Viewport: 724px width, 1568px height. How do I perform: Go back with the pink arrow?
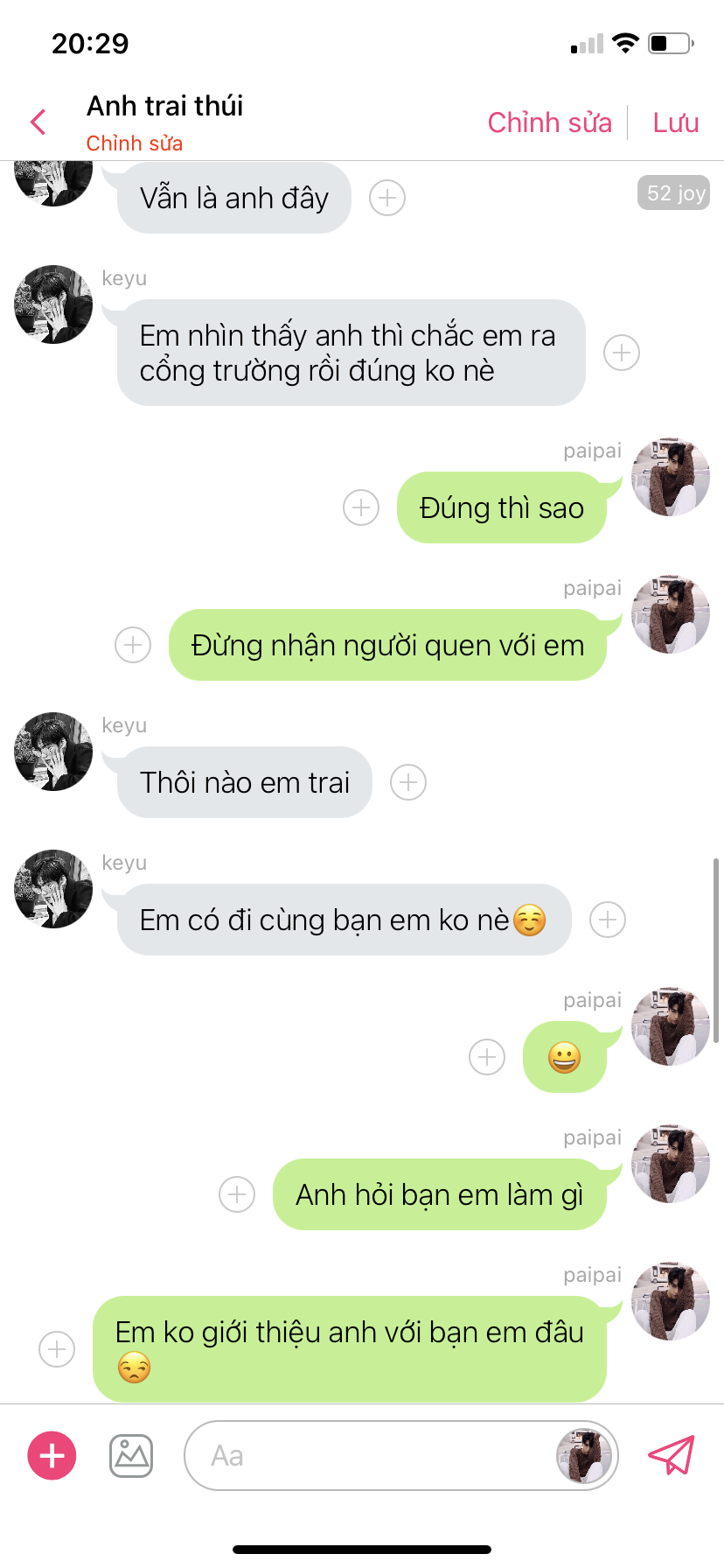pos(38,122)
